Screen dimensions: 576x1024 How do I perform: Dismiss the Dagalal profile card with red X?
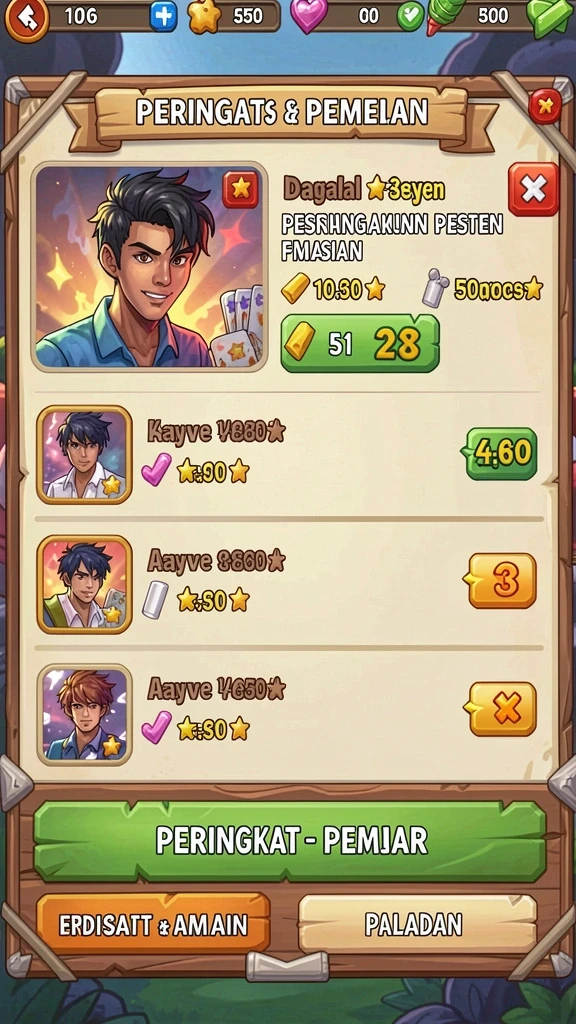(534, 189)
